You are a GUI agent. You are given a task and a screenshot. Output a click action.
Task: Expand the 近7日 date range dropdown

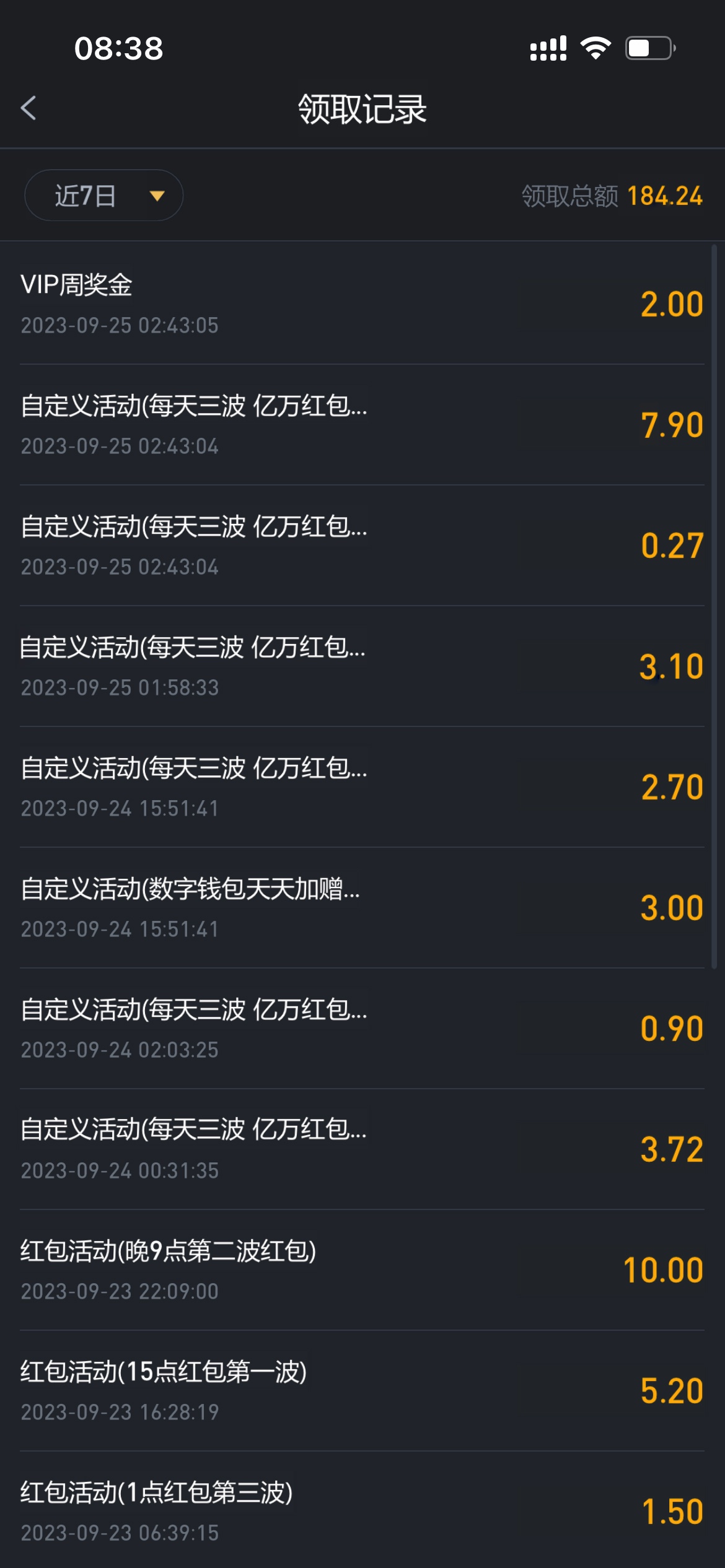coord(103,196)
